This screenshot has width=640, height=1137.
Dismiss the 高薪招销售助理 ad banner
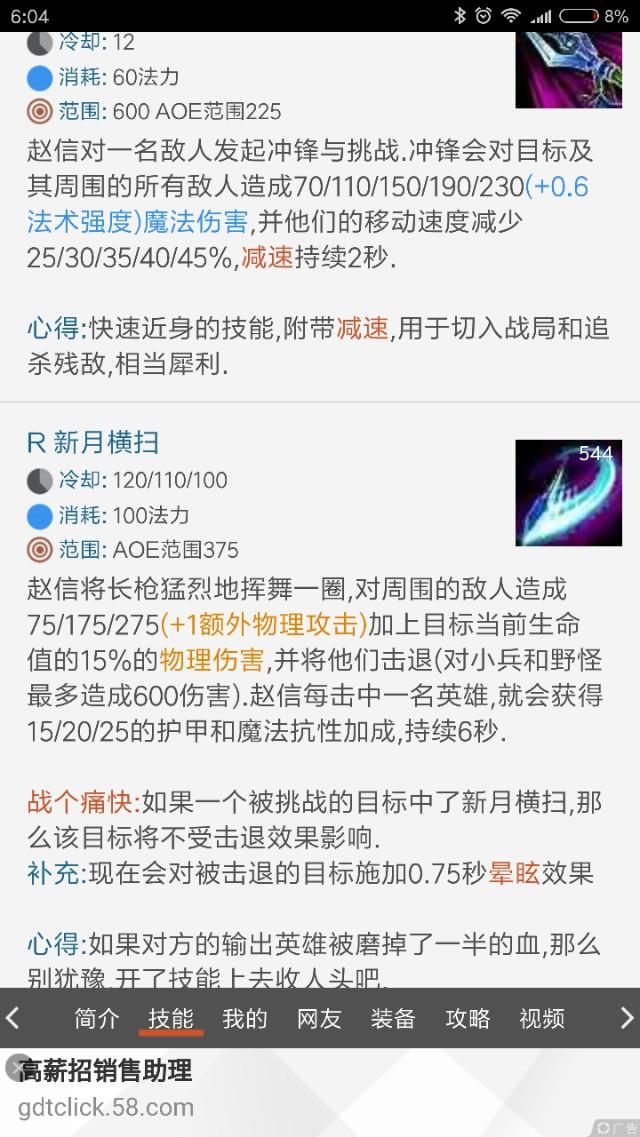16,1066
